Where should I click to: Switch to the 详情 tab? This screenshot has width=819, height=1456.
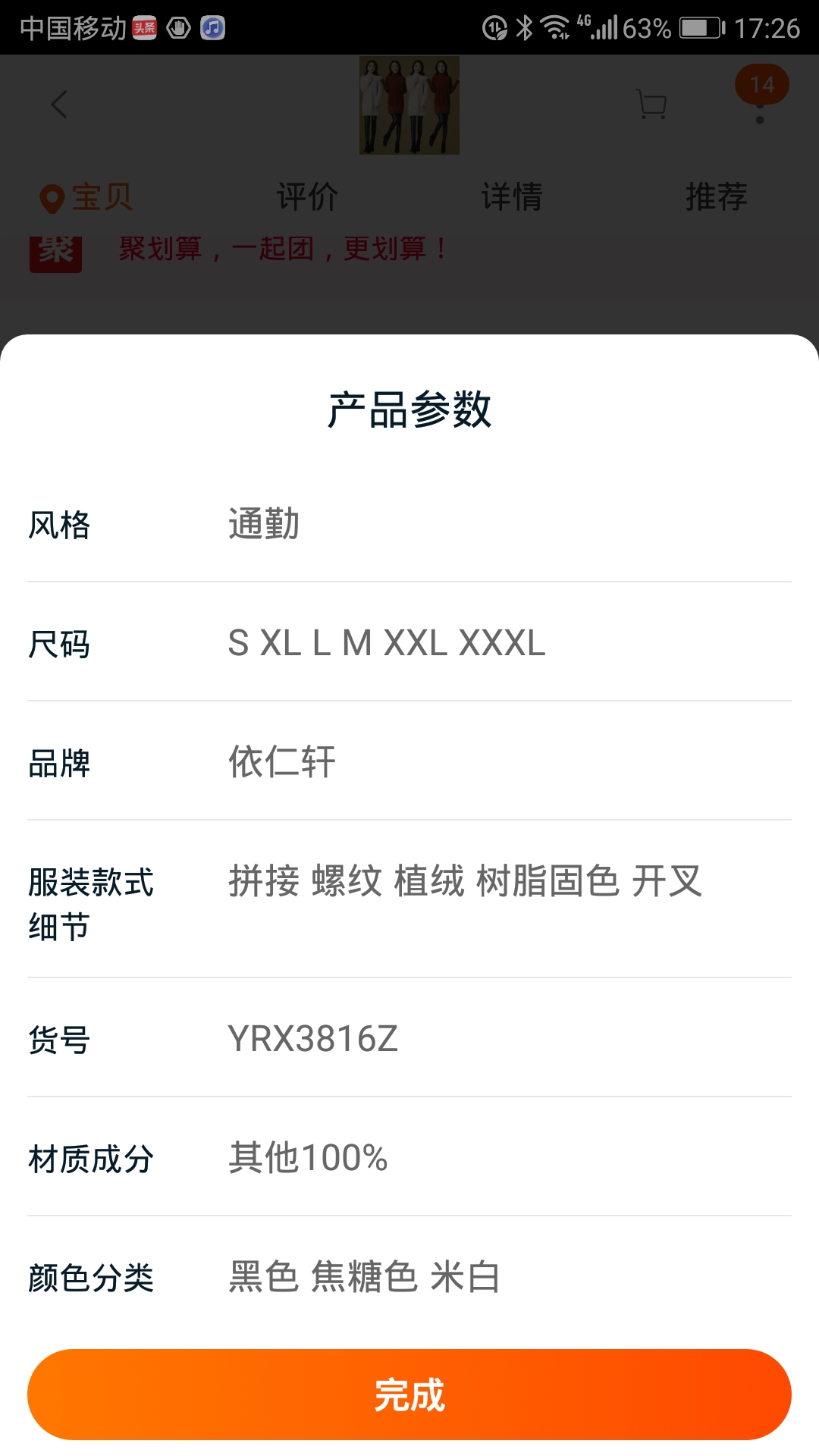coord(513,196)
